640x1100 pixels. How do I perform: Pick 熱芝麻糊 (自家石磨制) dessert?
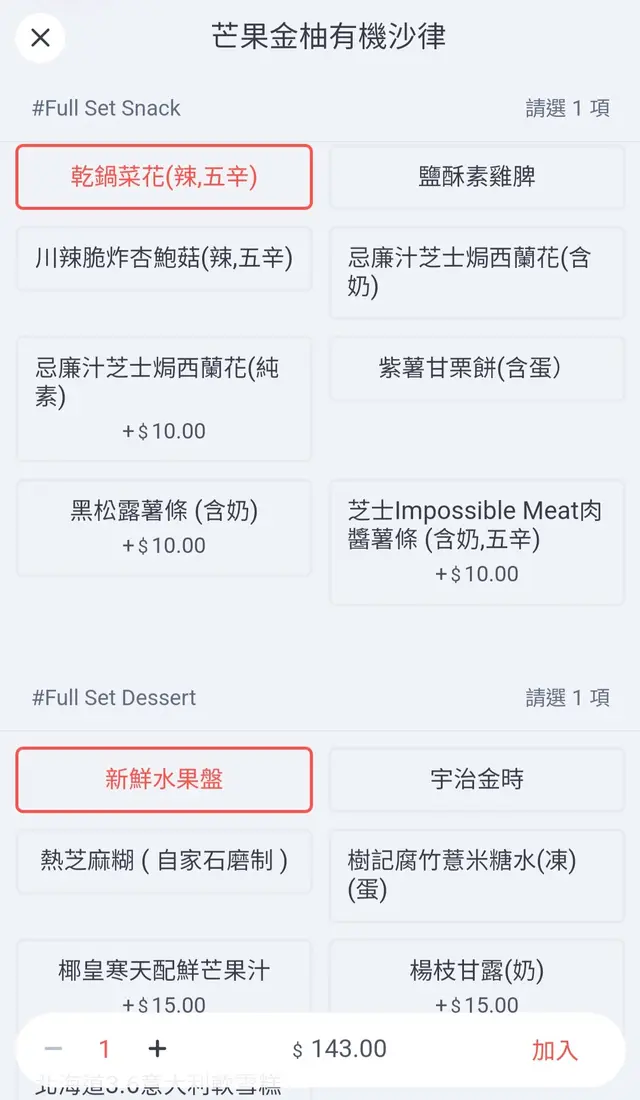(164, 860)
